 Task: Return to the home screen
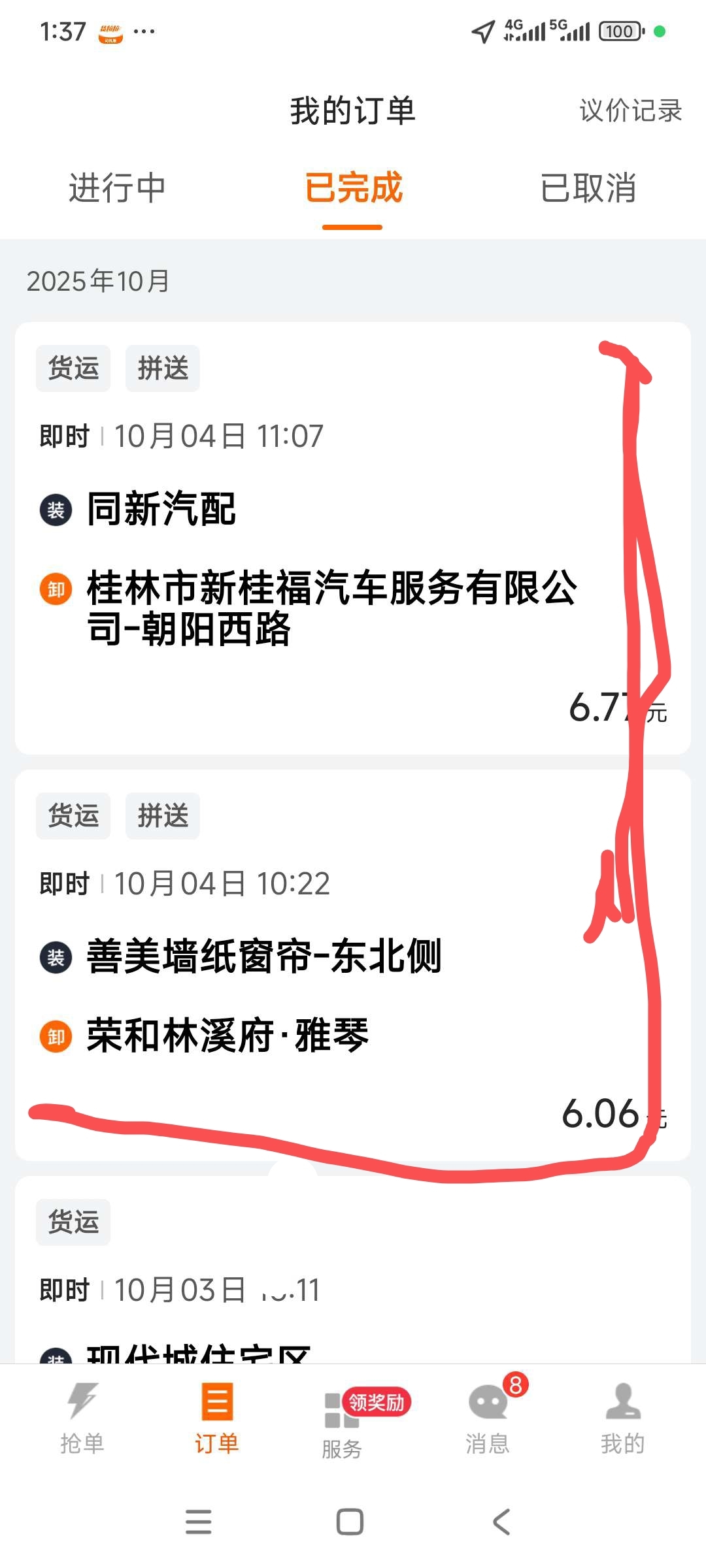coord(350,1522)
